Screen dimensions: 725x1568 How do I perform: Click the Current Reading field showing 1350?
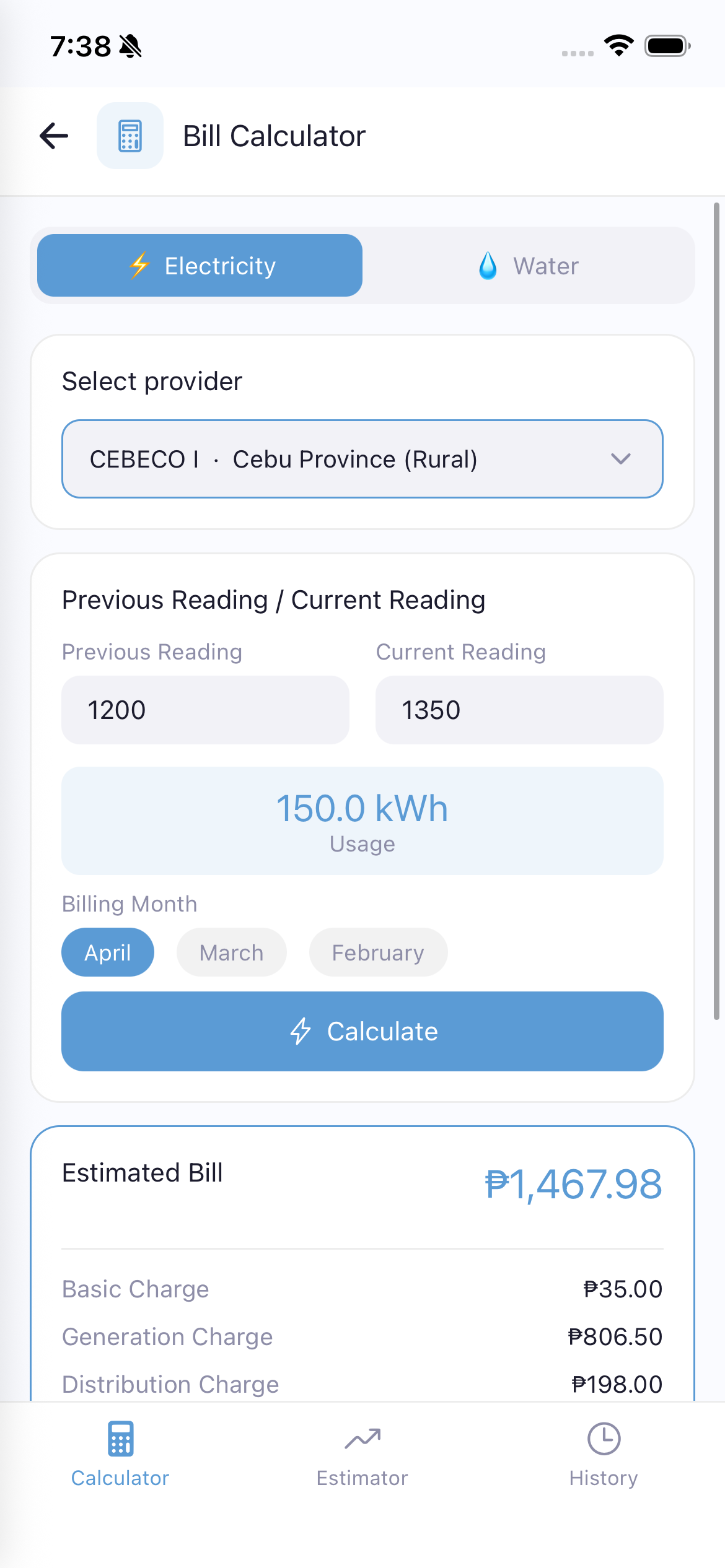[519, 710]
